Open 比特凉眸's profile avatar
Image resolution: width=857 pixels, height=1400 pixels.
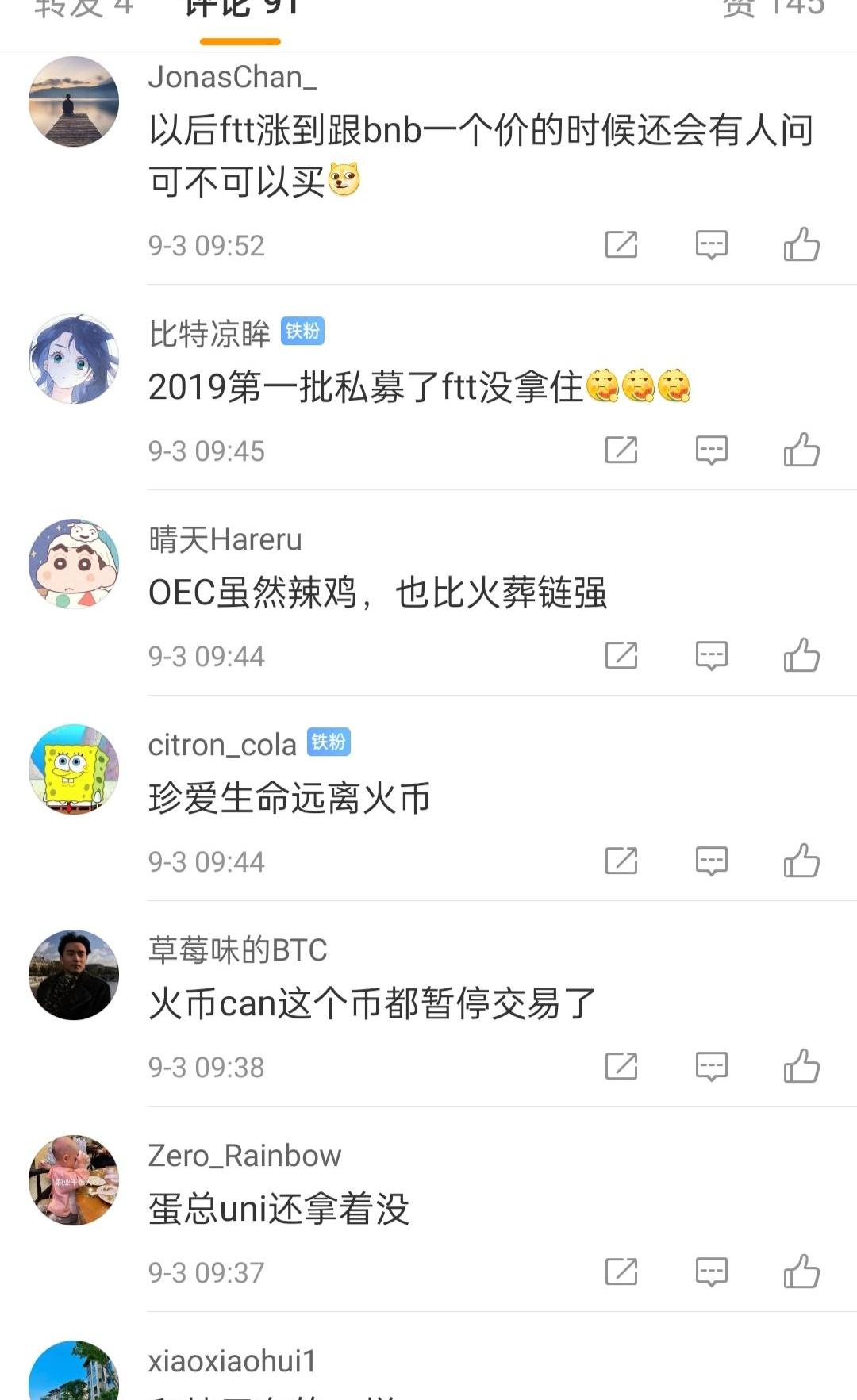pyautogui.click(x=74, y=359)
